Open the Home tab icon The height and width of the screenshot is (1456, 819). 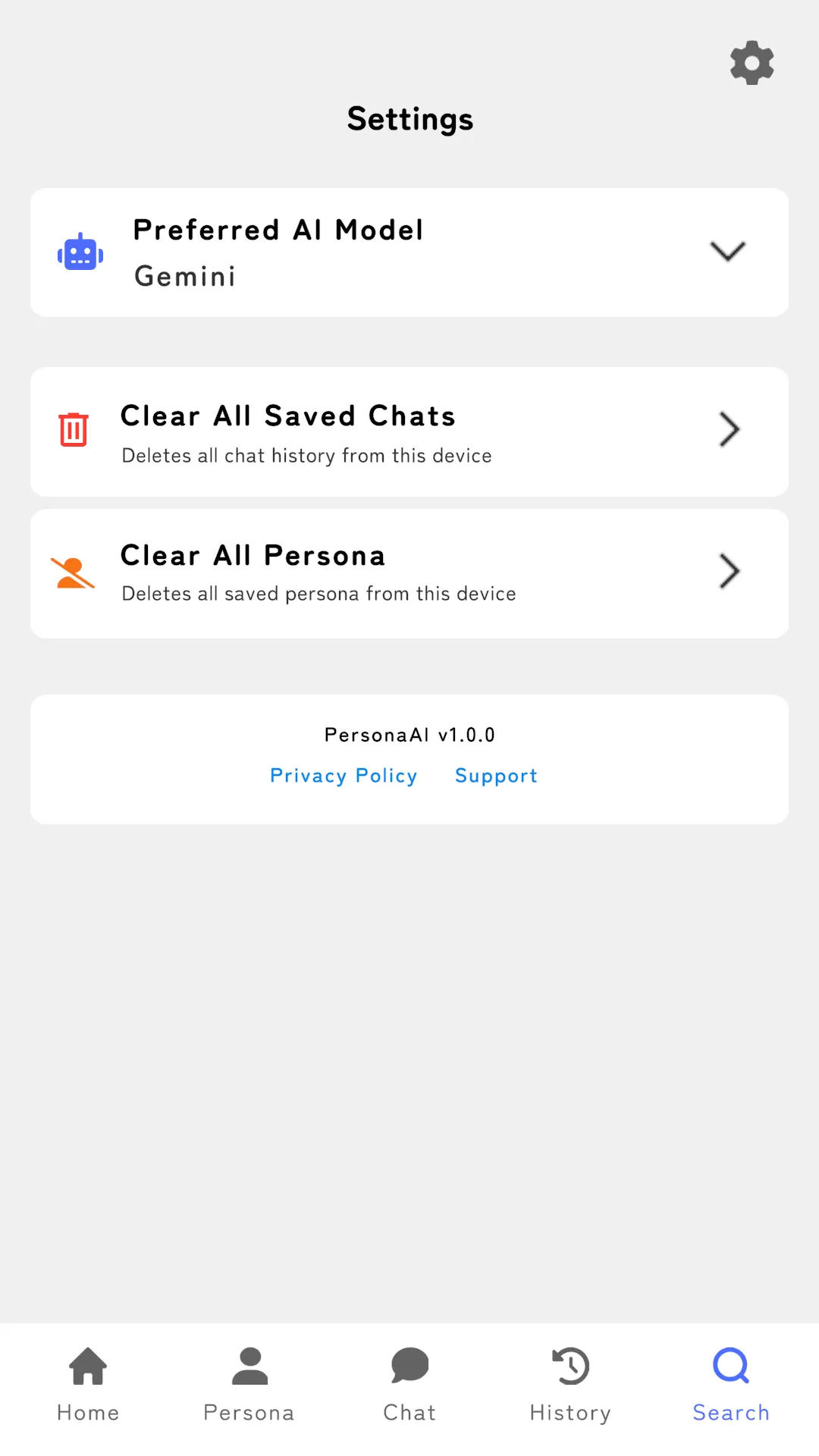coord(88,1365)
